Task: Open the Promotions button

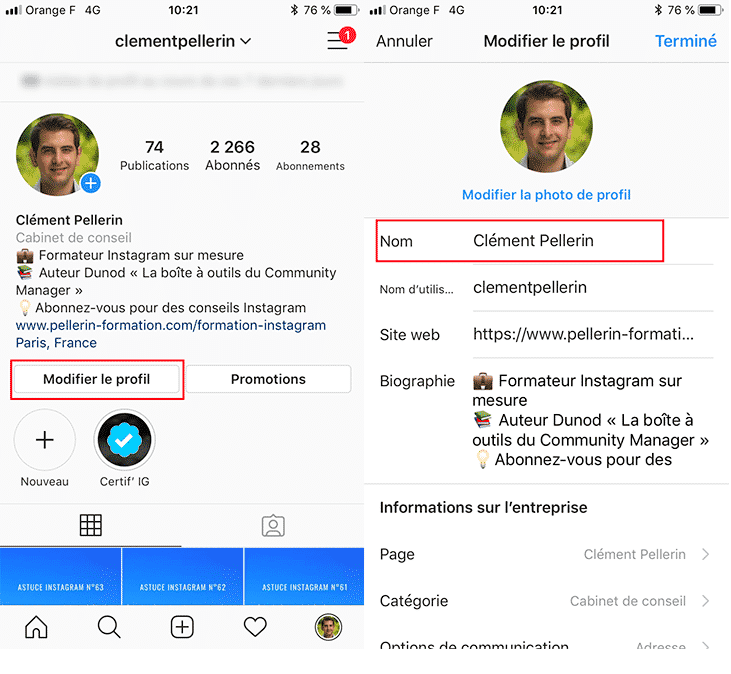Action: 268,379
